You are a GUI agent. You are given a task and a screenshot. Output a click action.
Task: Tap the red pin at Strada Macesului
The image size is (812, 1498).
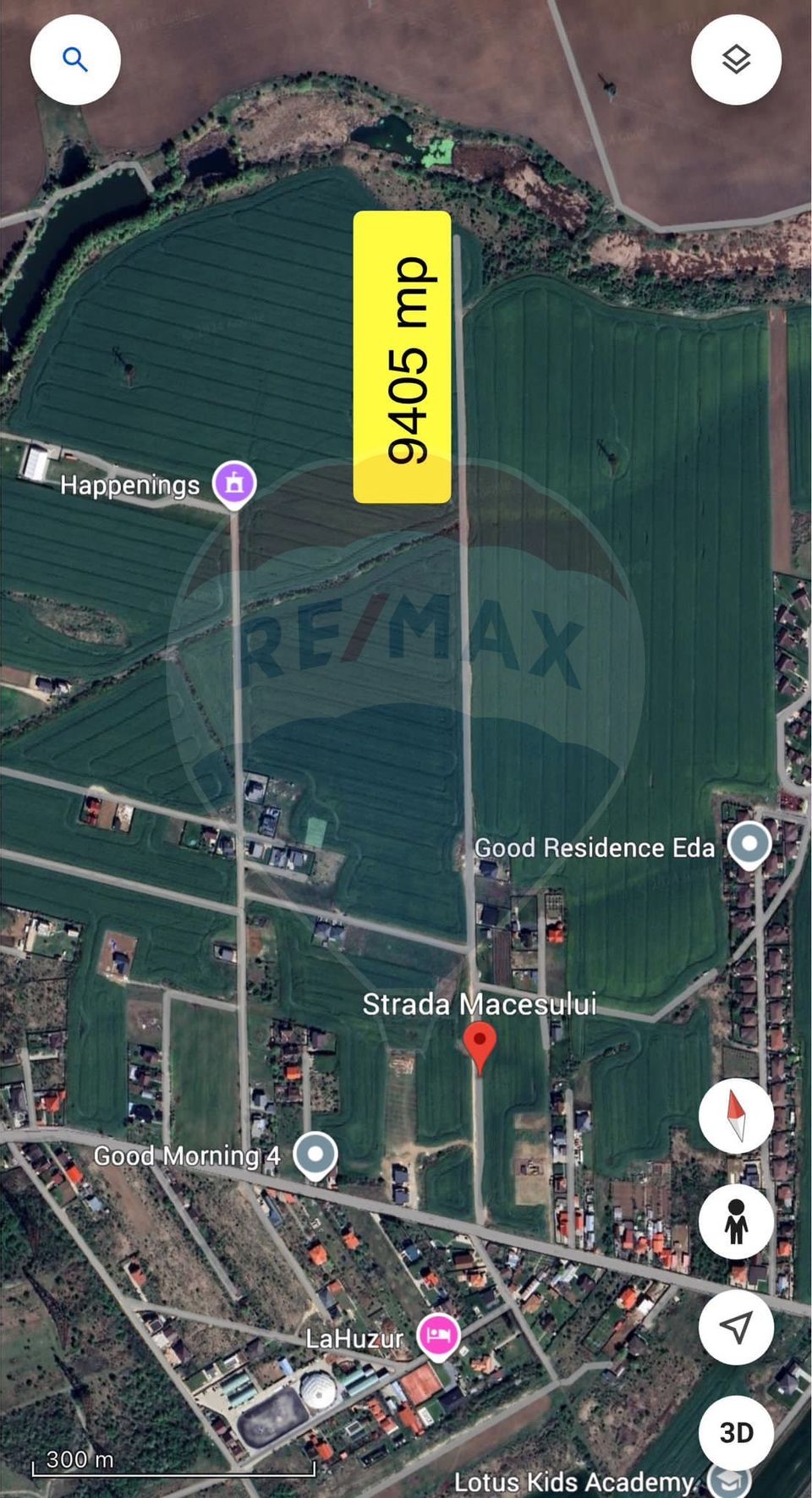click(480, 1045)
